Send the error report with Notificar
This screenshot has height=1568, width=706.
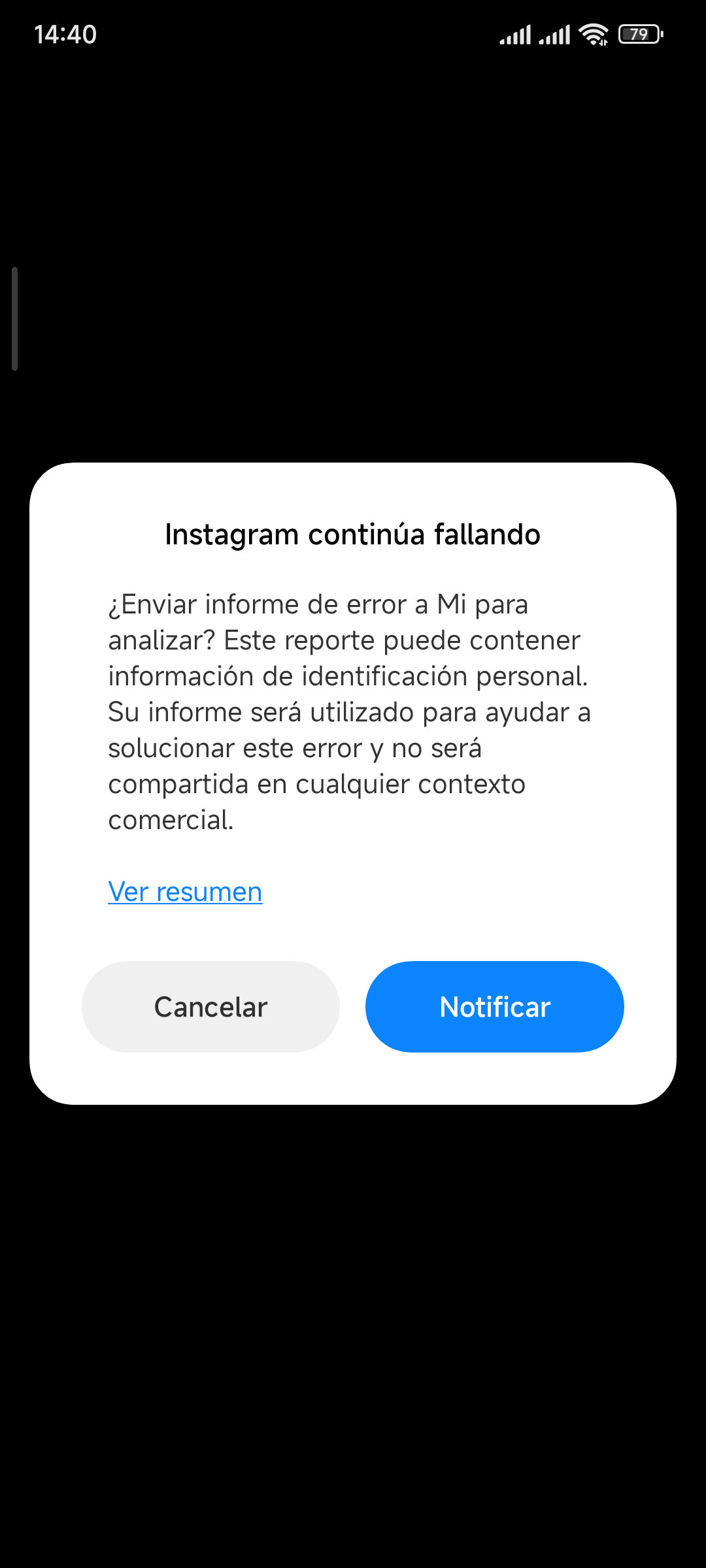(x=495, y=1007)
